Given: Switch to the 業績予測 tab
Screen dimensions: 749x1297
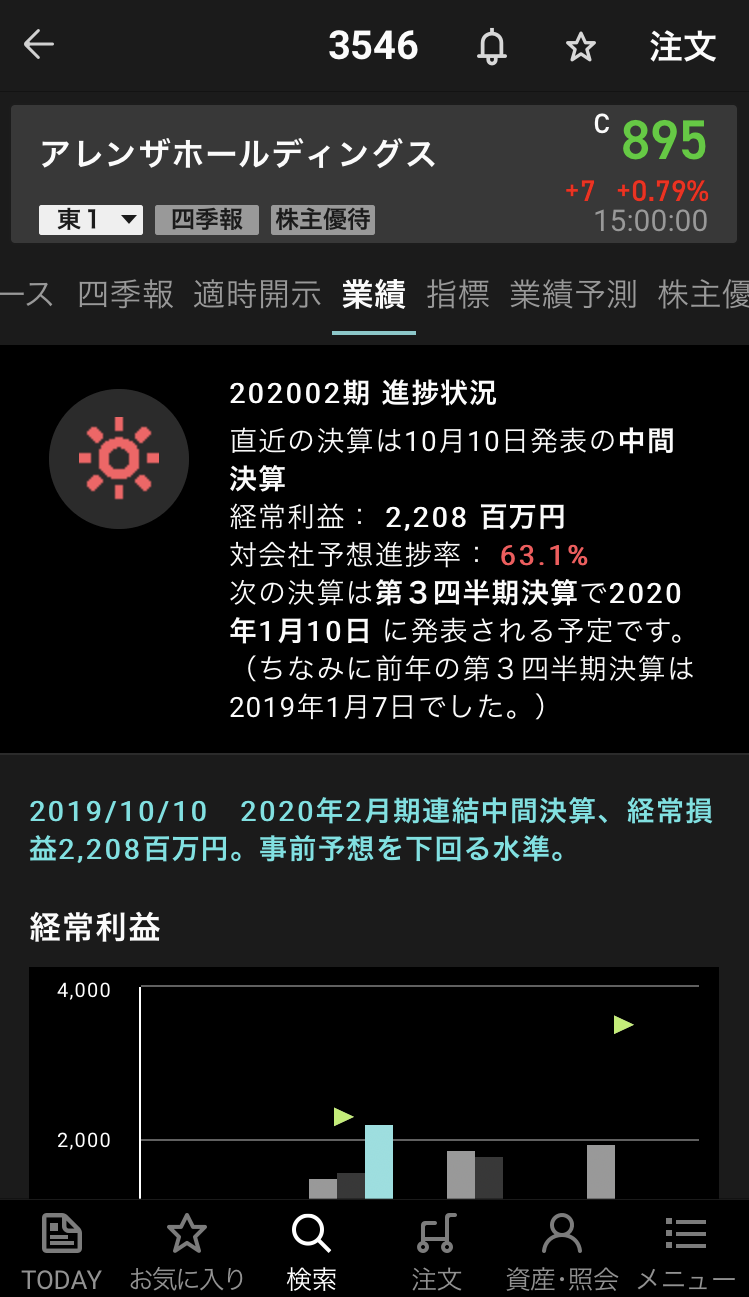Looking at the screenshot, I should click(x=573, y=295).
